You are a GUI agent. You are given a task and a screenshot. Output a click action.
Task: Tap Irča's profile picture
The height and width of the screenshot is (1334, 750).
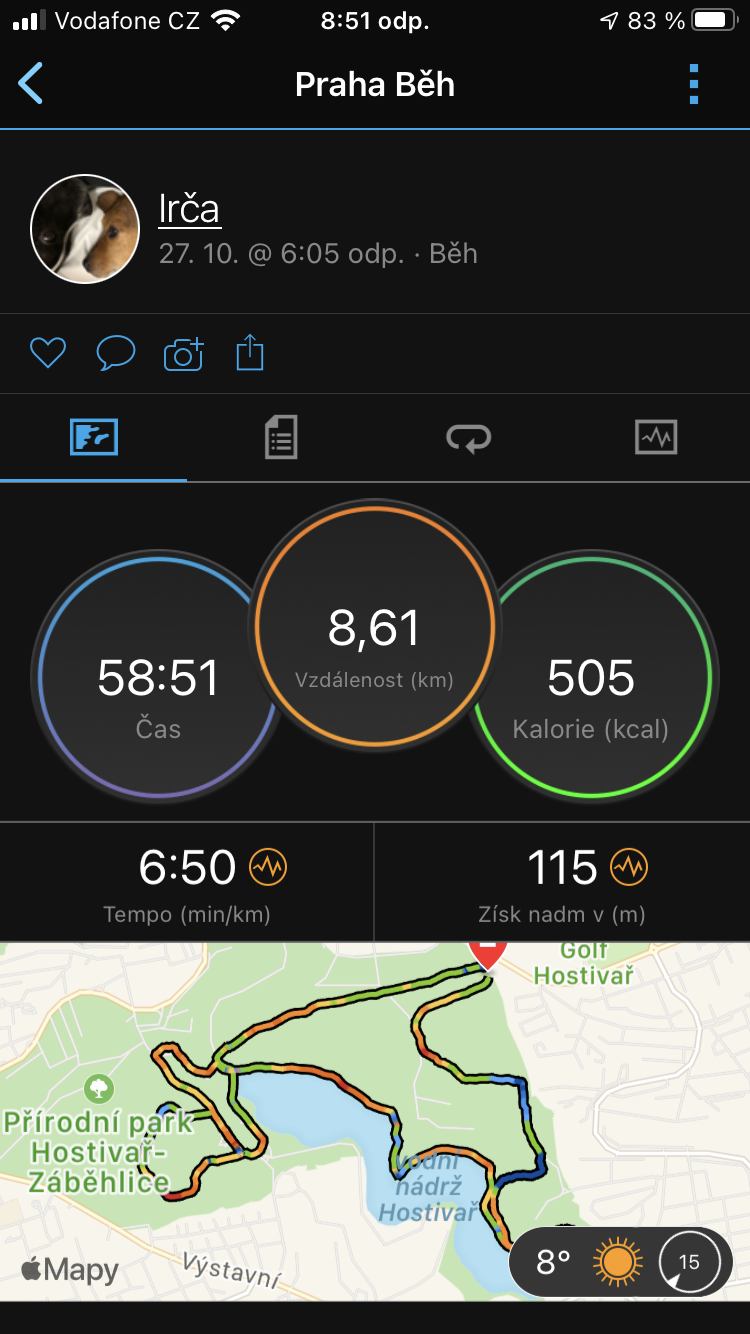coord(85,229)
